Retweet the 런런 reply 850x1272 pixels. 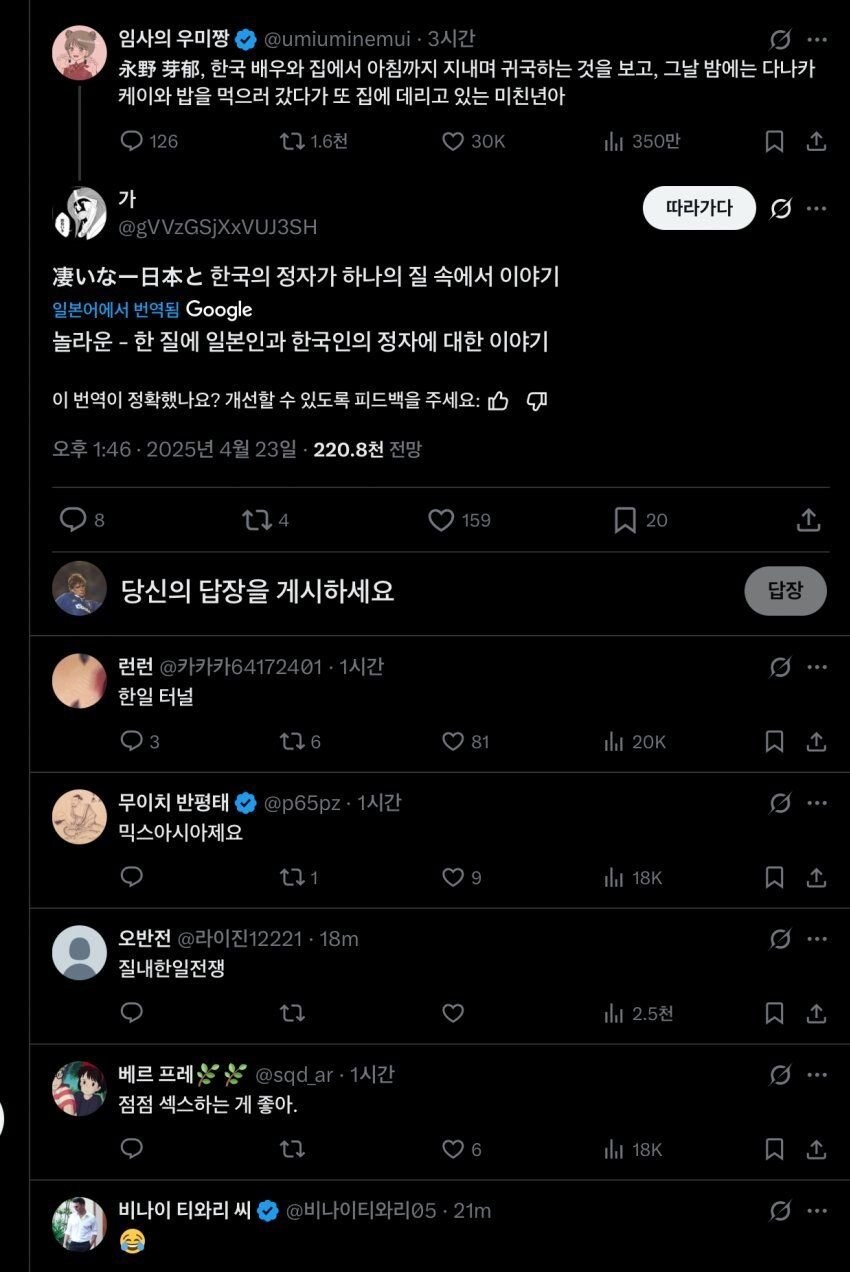[x=290, y=742]
